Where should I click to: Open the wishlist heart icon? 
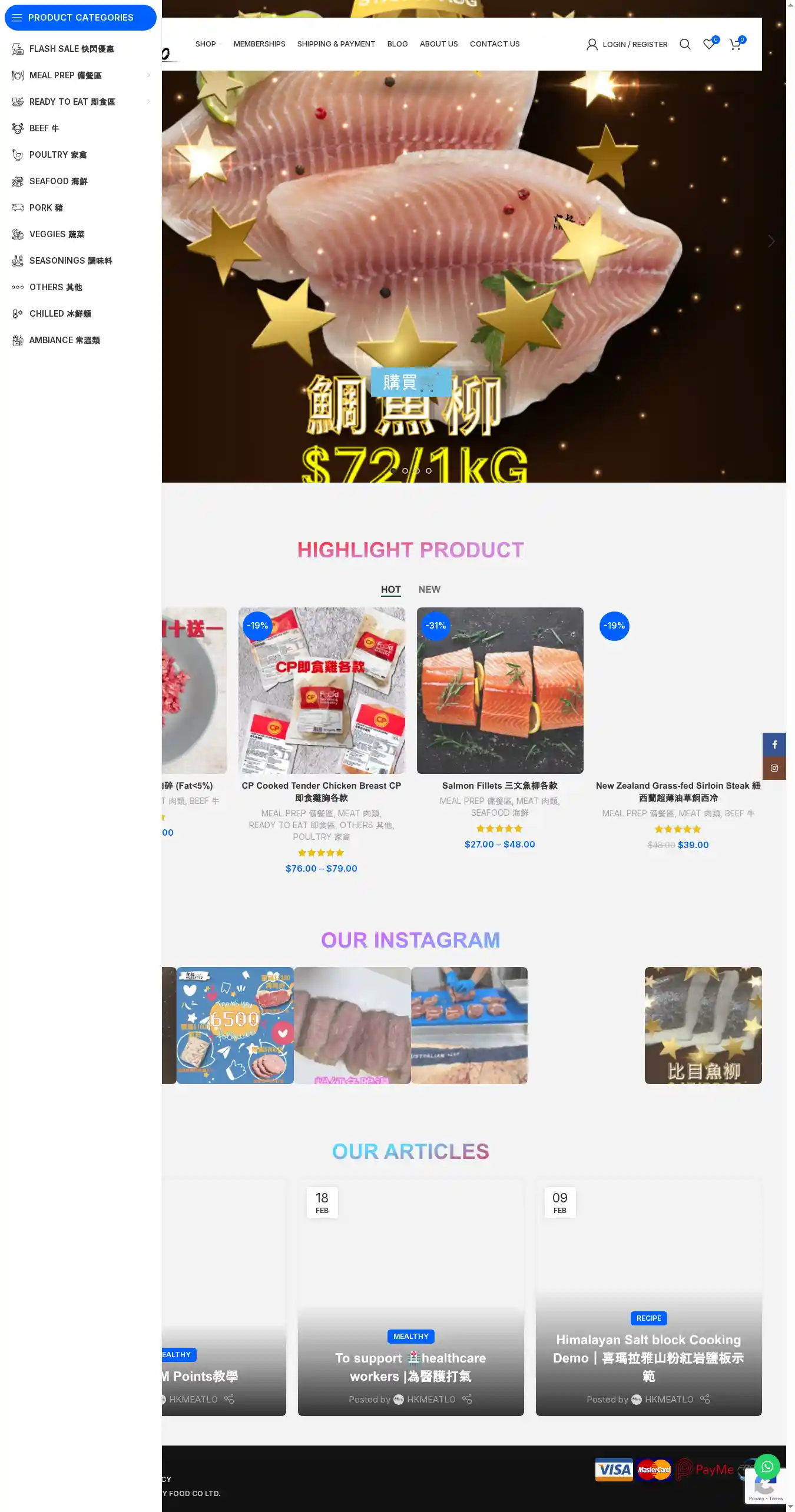point(709,44)
